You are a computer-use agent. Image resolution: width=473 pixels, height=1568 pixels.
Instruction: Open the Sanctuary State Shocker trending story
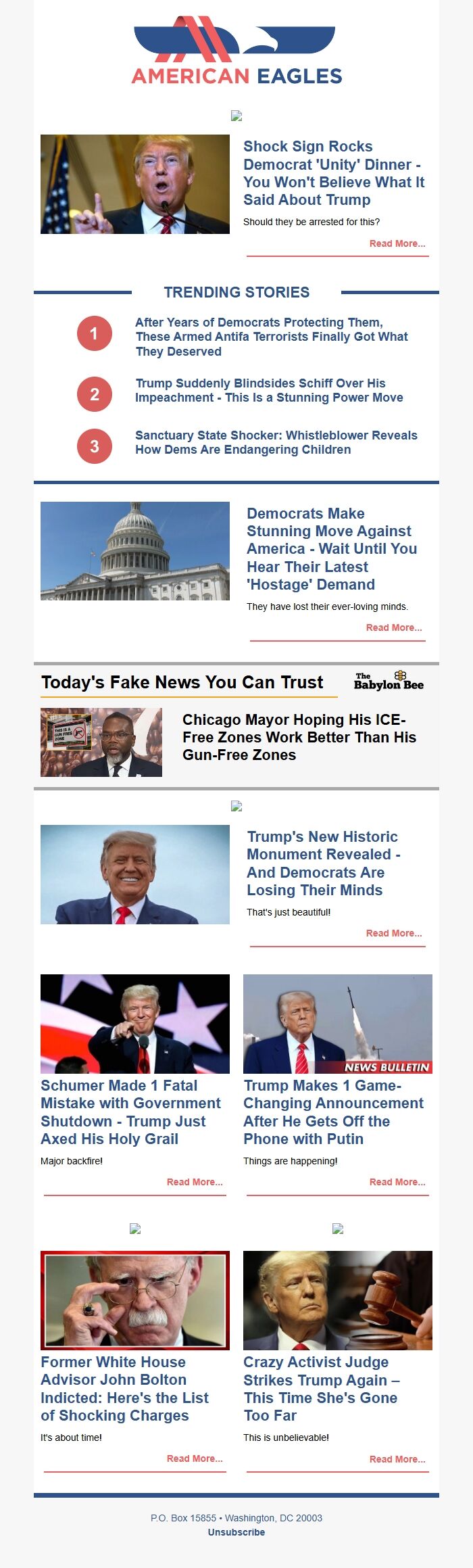pyautogui.click(x=276, y=443)
